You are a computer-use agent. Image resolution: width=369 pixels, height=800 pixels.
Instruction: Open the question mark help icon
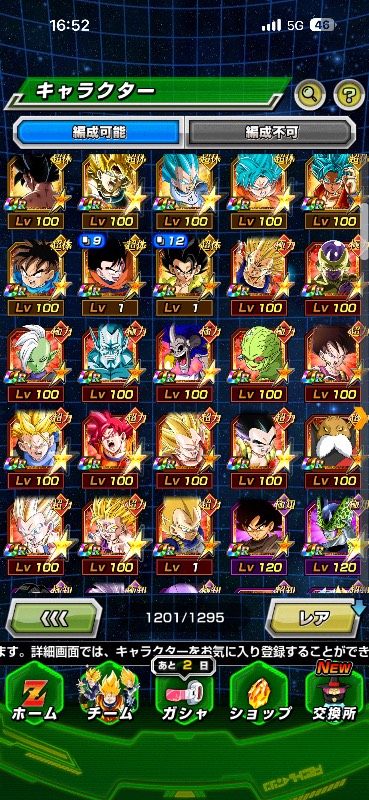[x=349, y=94]
